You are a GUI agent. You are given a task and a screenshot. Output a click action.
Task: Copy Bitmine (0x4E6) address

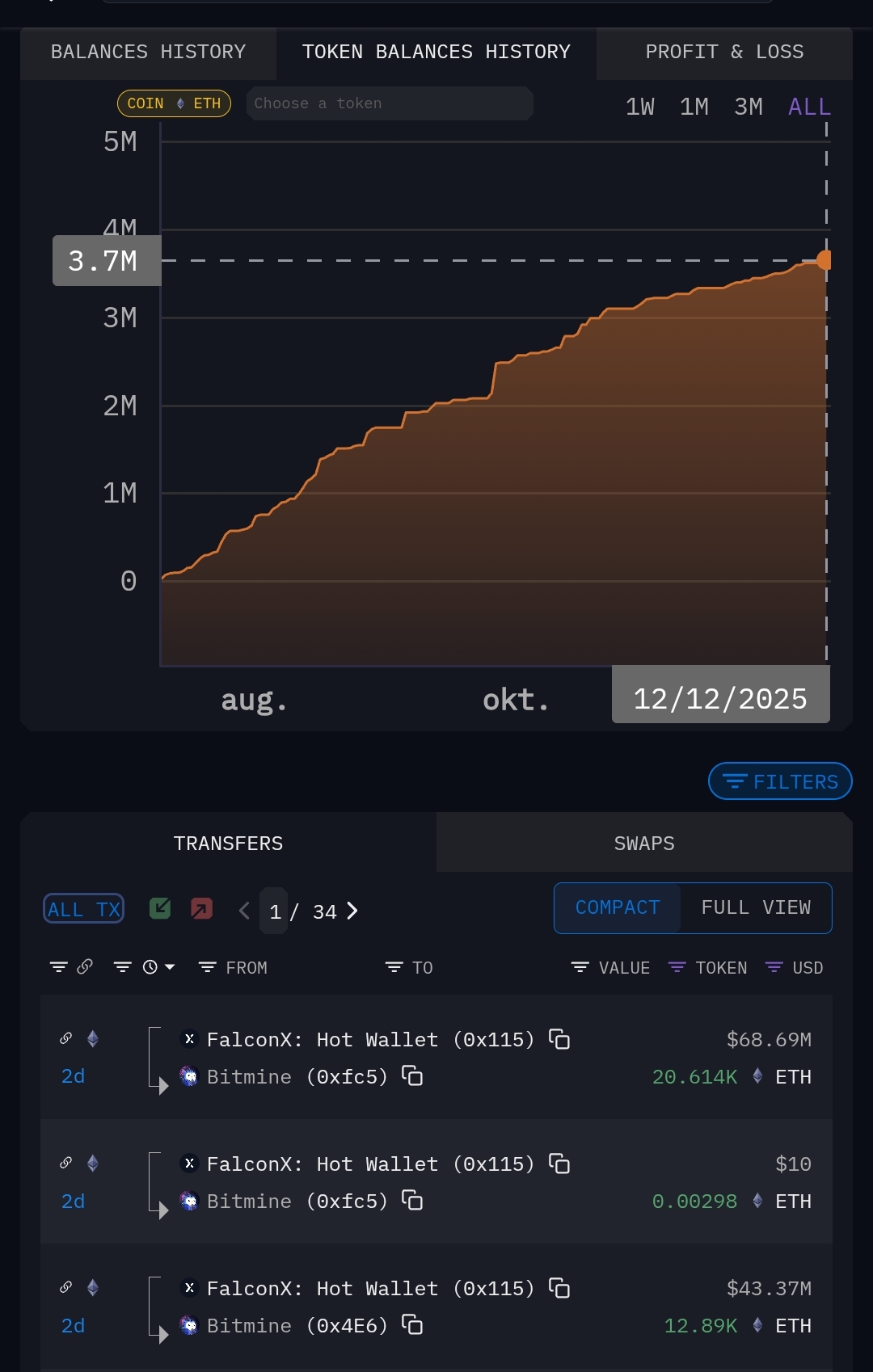tap(412, 1325)
